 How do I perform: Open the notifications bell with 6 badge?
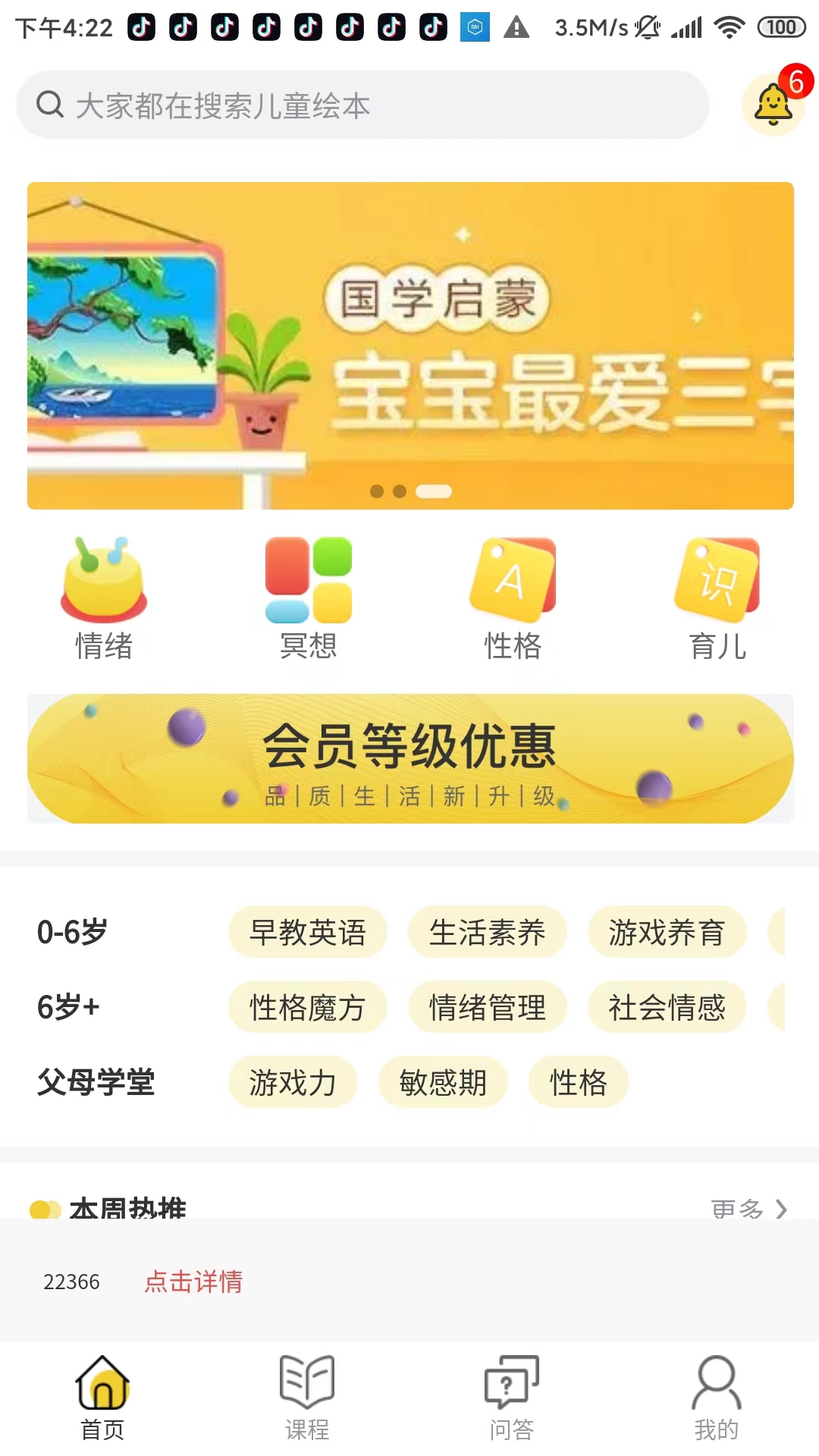[x=773, y=104]
